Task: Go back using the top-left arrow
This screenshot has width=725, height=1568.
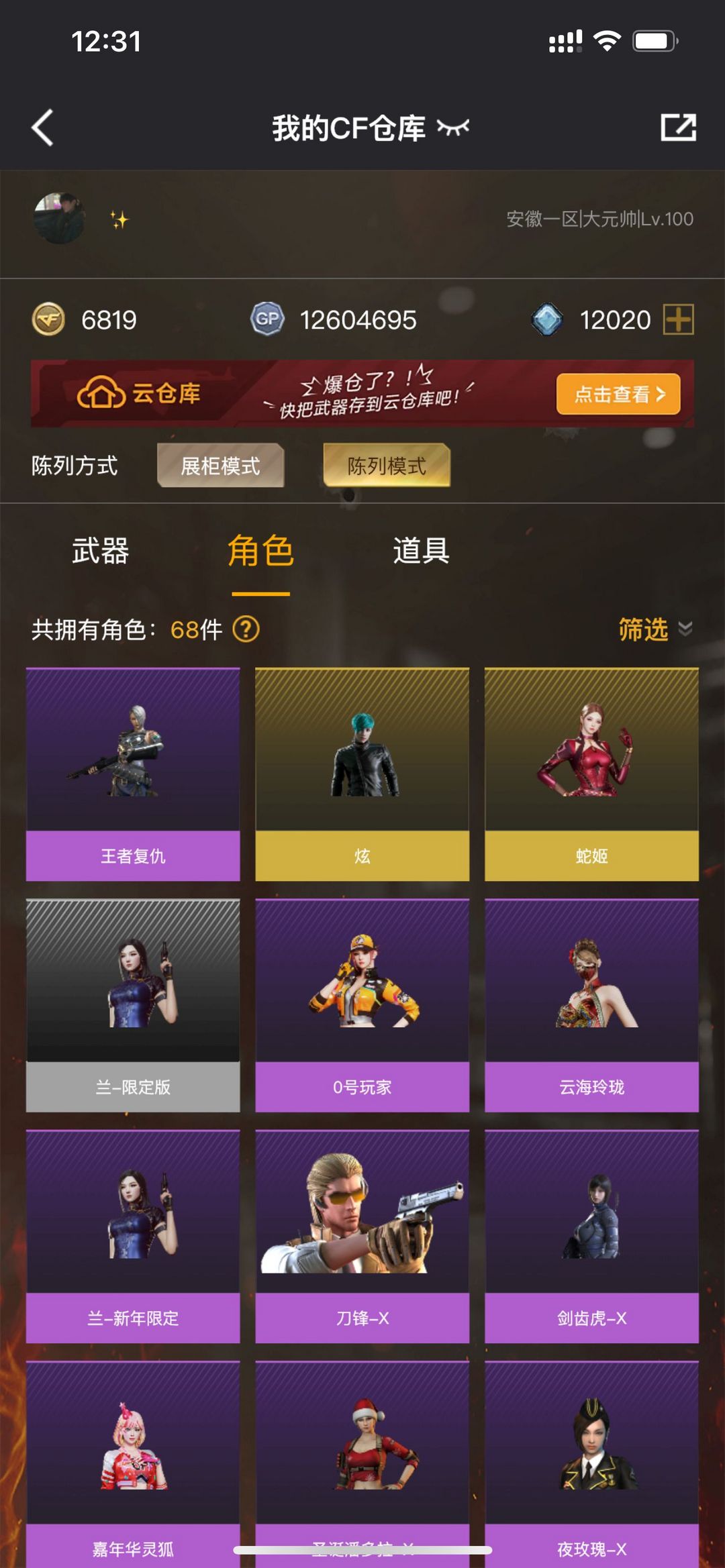Action: click(42, 127)
